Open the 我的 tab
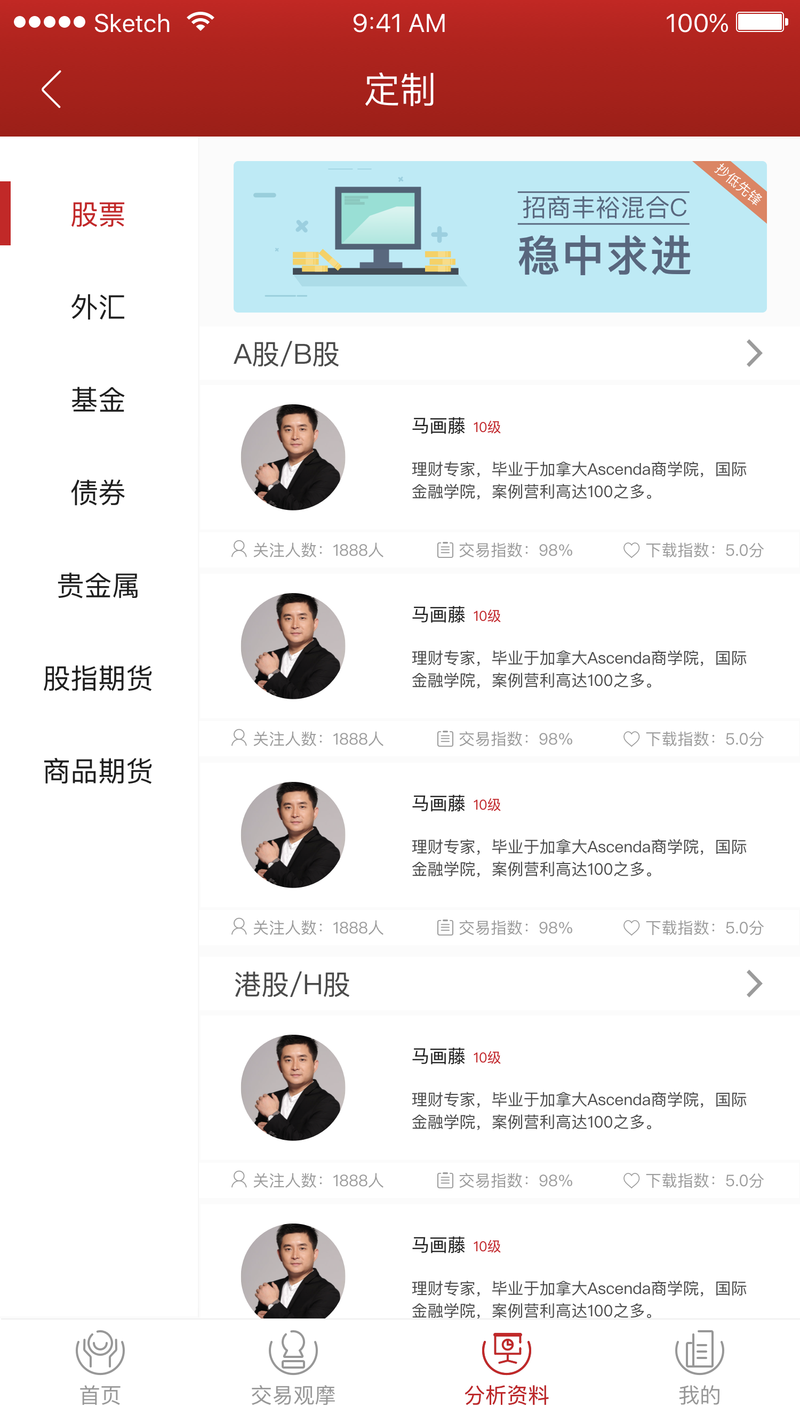The width and height of the screenshot is (800, 1423). 699,1369
